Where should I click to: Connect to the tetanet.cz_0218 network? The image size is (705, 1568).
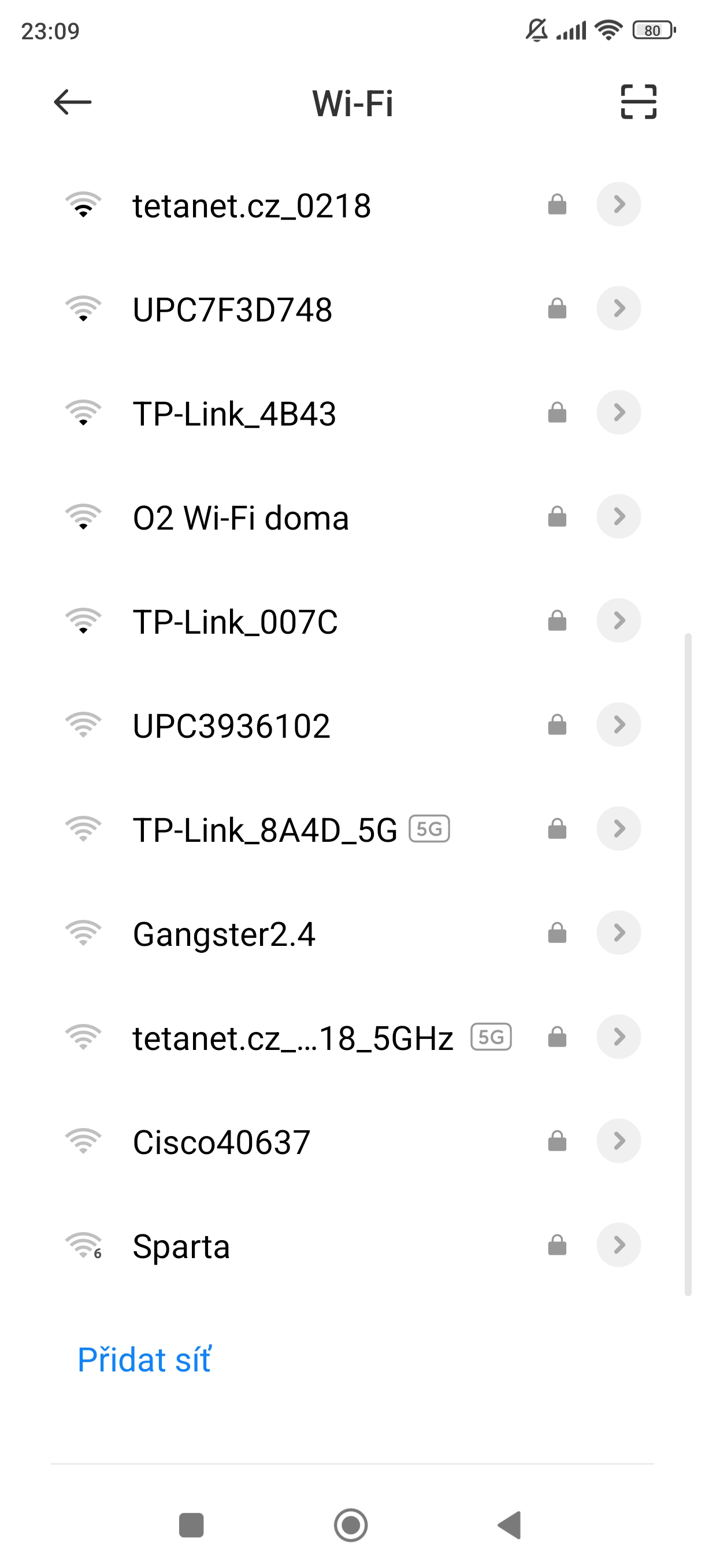point(252,206)
